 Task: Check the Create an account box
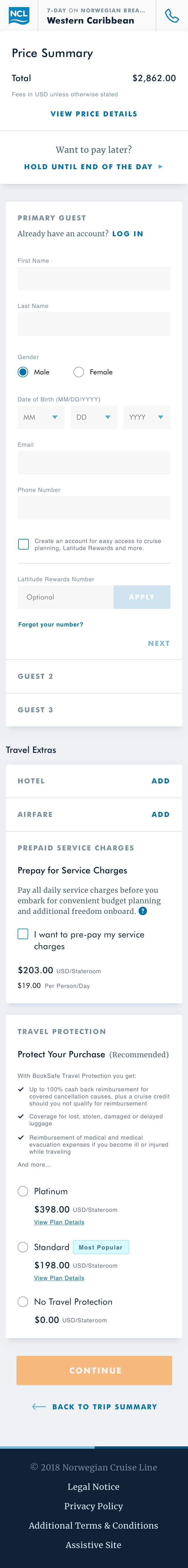click(x=24, y=544)
